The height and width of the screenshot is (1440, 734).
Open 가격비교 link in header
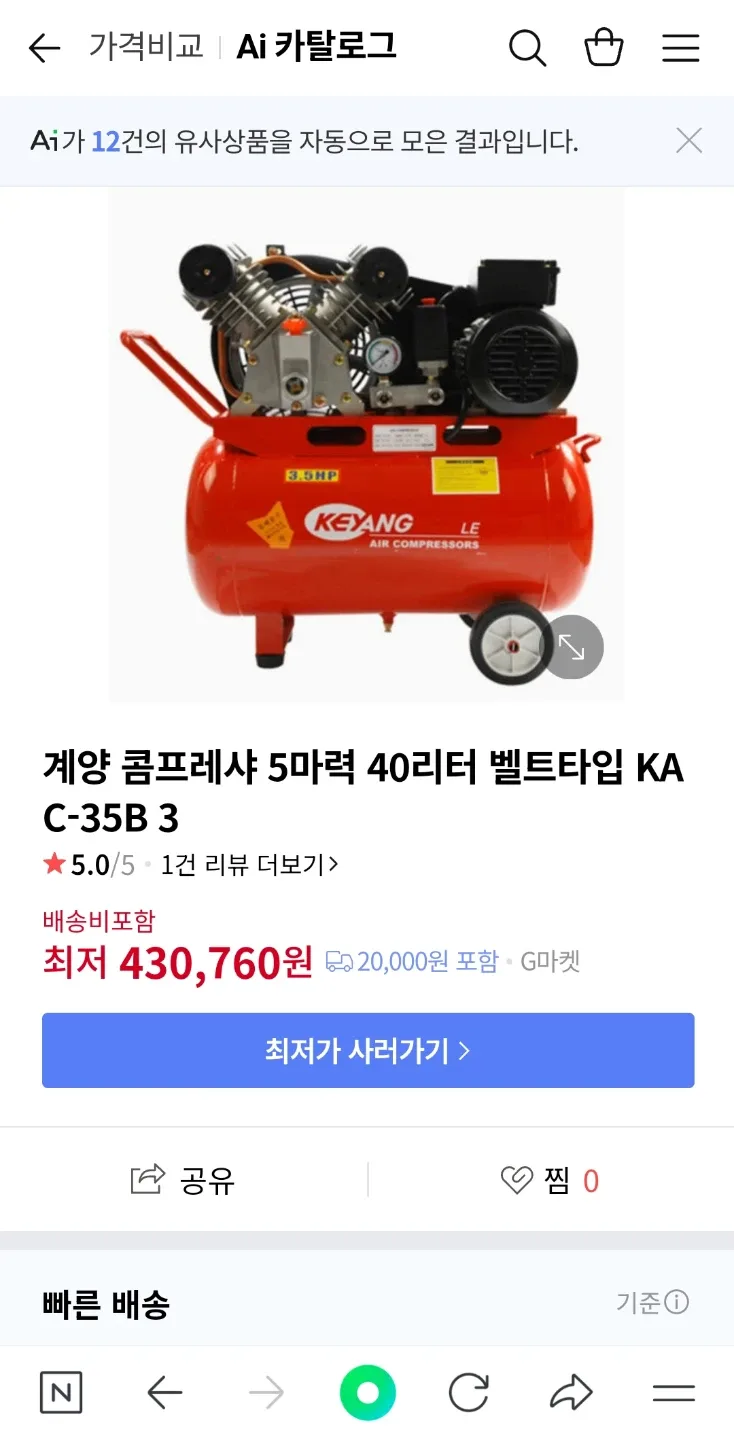pos(146,46)
